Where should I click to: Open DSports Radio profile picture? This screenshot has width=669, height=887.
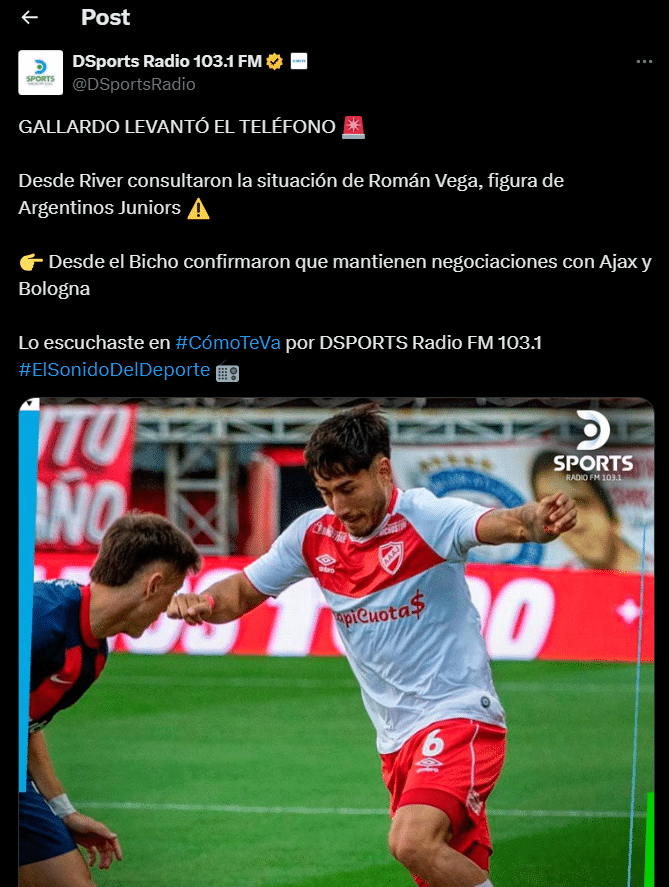point(40,72)
